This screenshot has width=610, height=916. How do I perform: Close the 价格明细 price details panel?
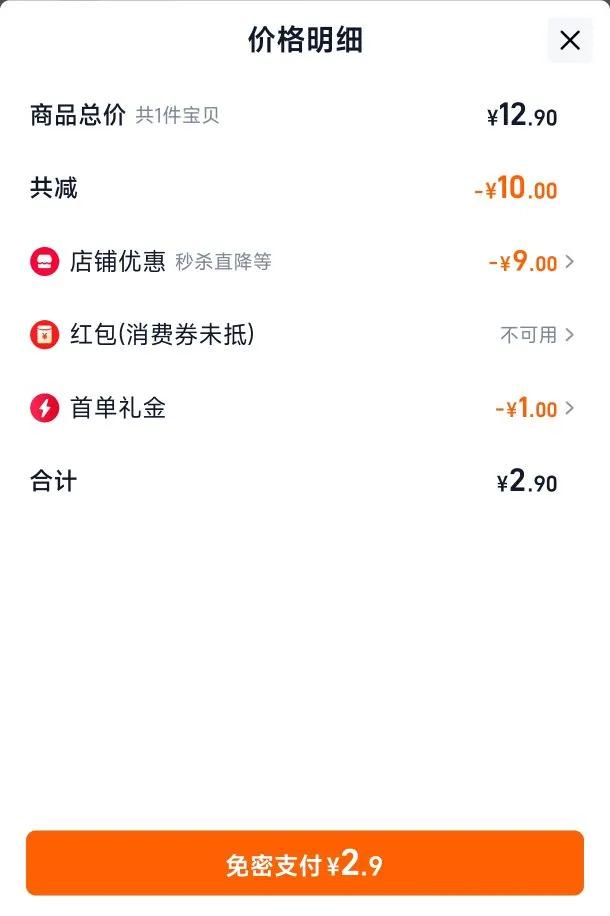(x=570, y=41)
